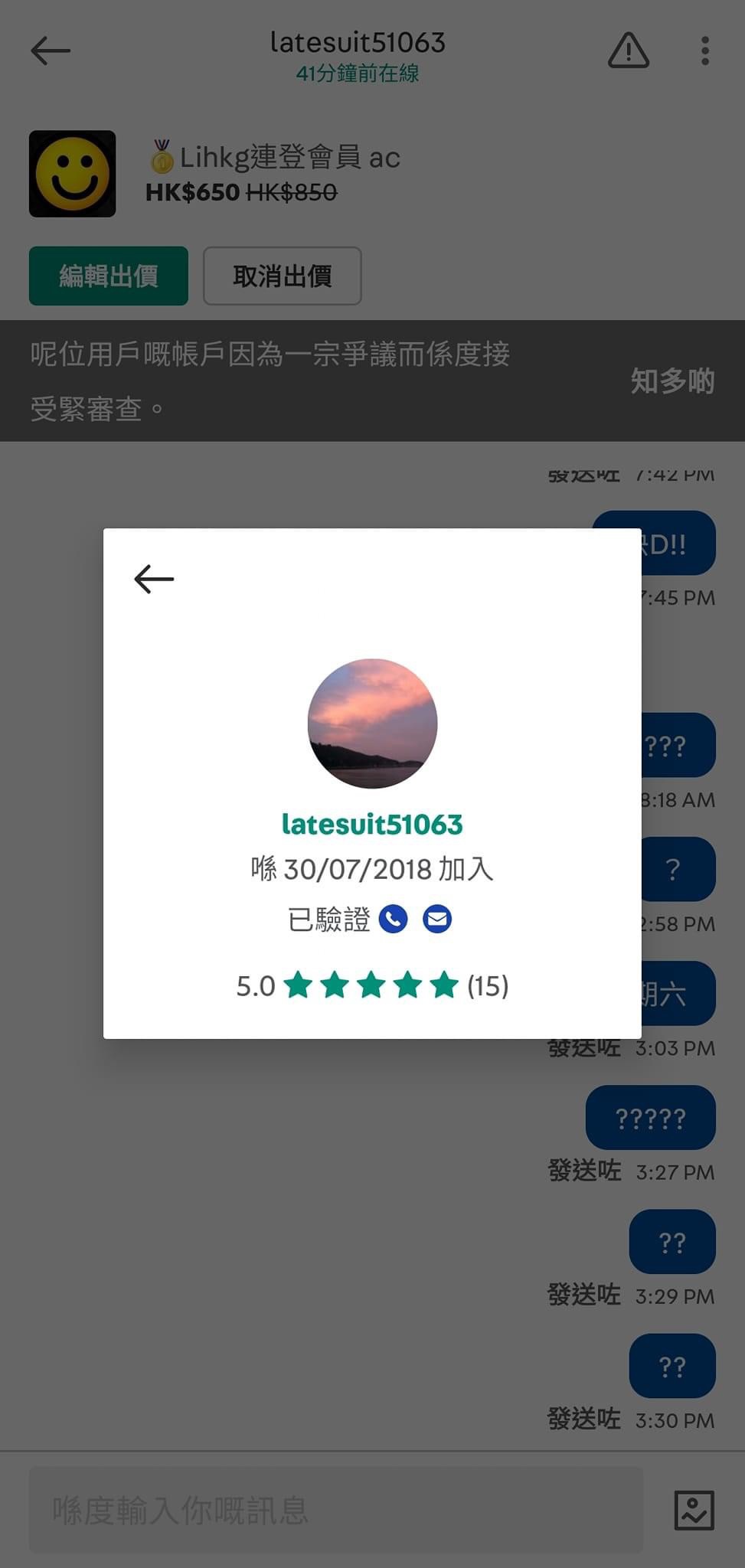Attach a photo with the image icon
The width and height of the screenshot is (745, 1568).
(694, 1510)
